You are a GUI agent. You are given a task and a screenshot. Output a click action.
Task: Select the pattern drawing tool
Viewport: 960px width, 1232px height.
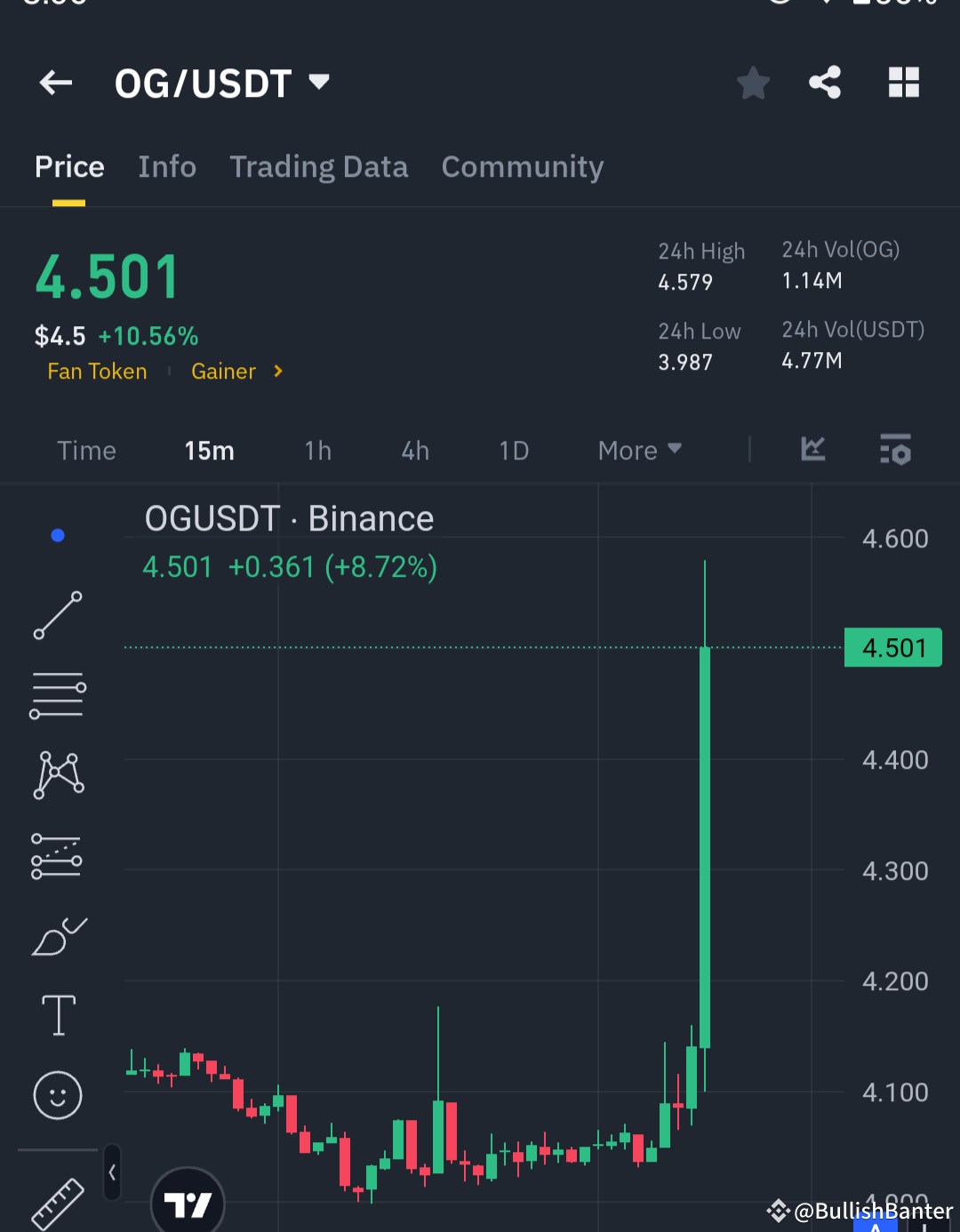click(x=58, y=774)
